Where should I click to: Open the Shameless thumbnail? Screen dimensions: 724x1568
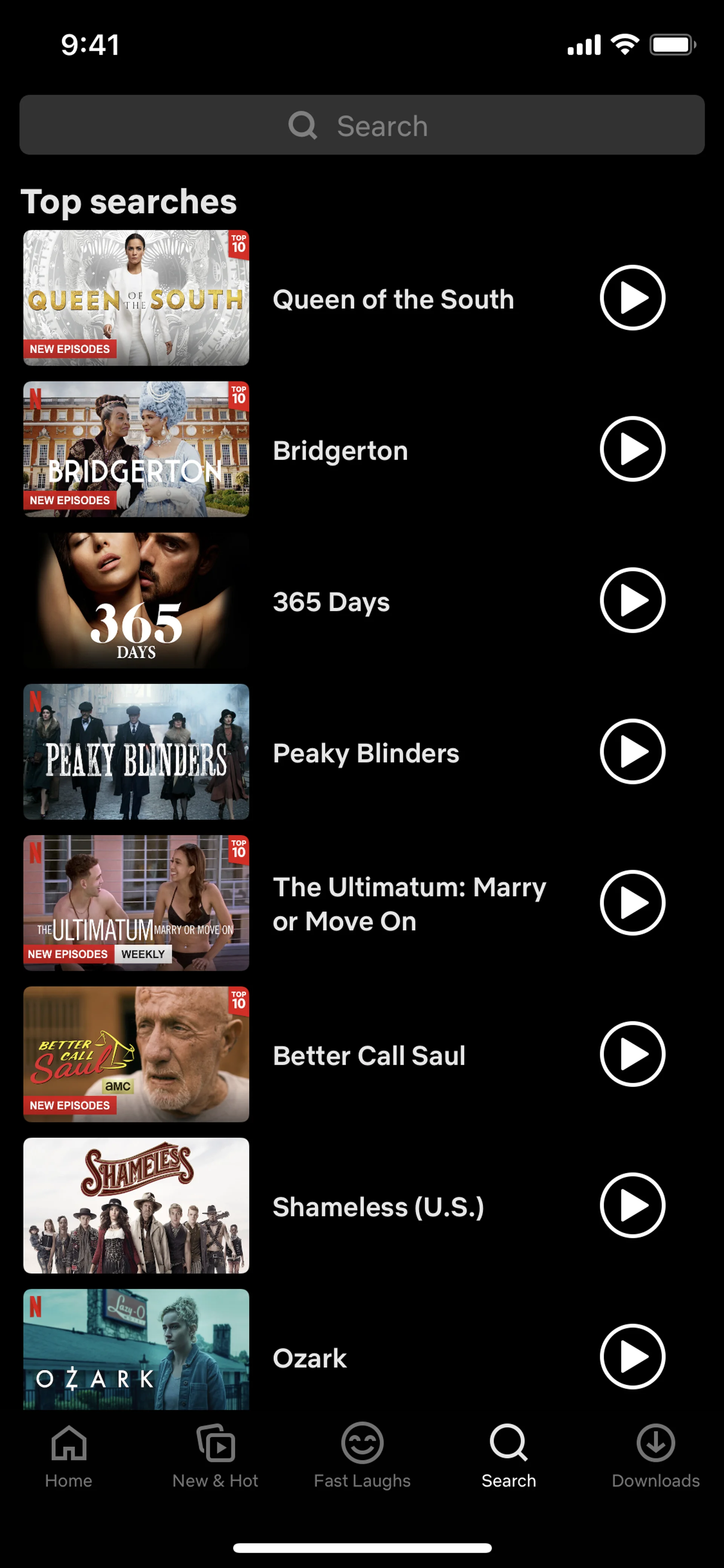point(136,1205)
